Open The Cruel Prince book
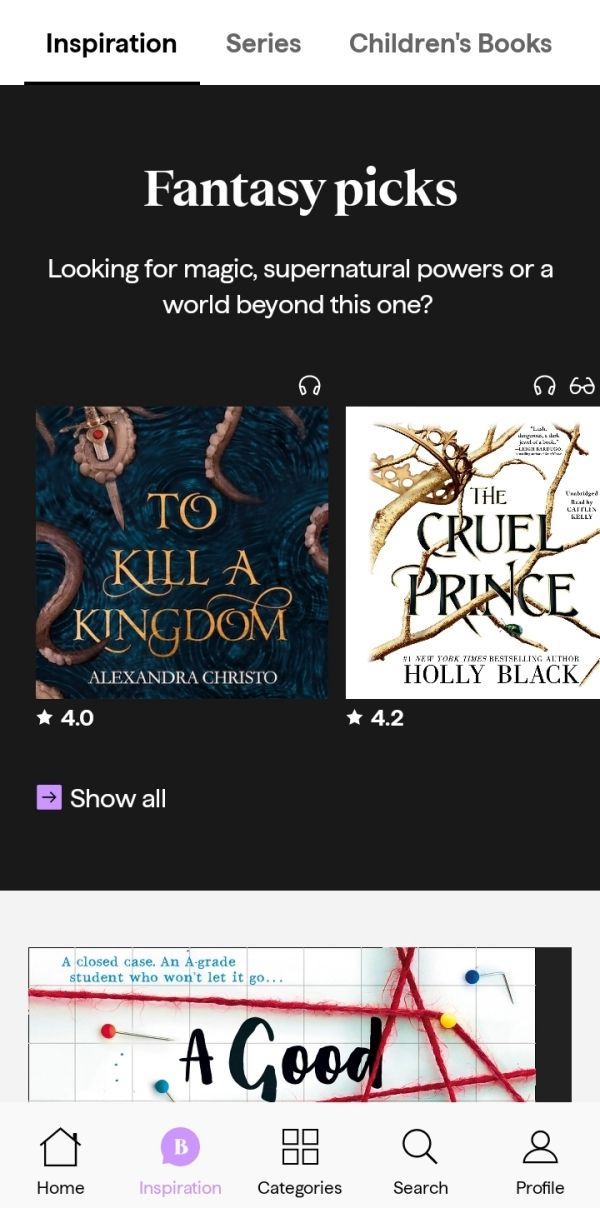600x1208 pixels. pos(473,552)
